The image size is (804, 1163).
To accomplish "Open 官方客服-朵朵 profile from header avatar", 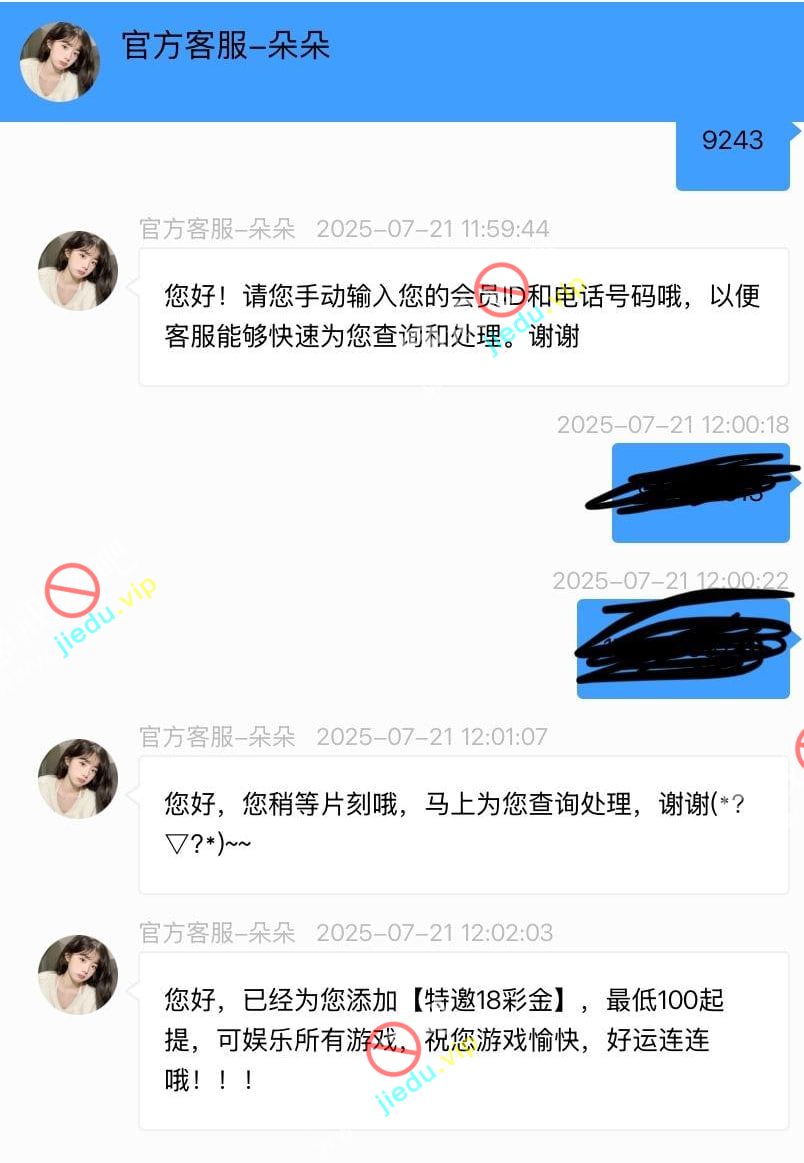I will [x=60, y=62].
